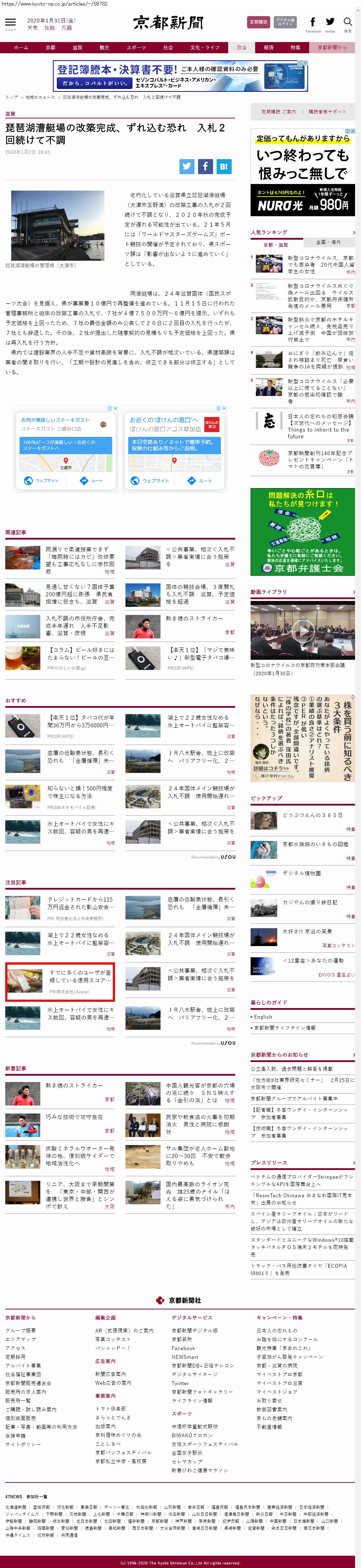The width and height of the screenshot is (361, 1568).
Task: Open the デジタル版ログイン button
Action: pos(286,22)
